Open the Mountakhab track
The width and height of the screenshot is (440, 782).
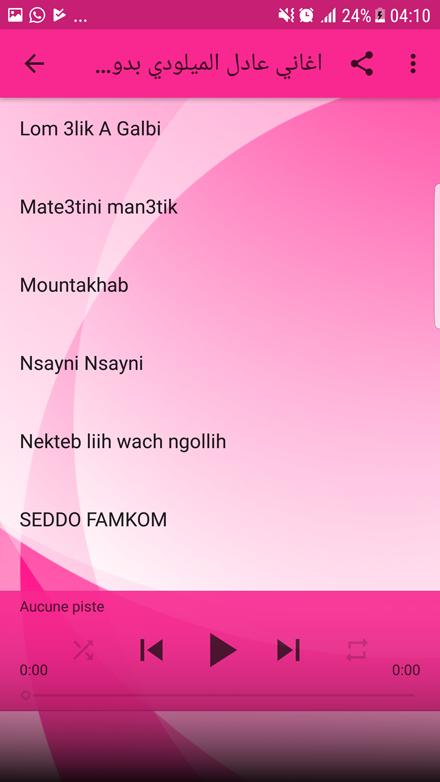tap(220, 285)
